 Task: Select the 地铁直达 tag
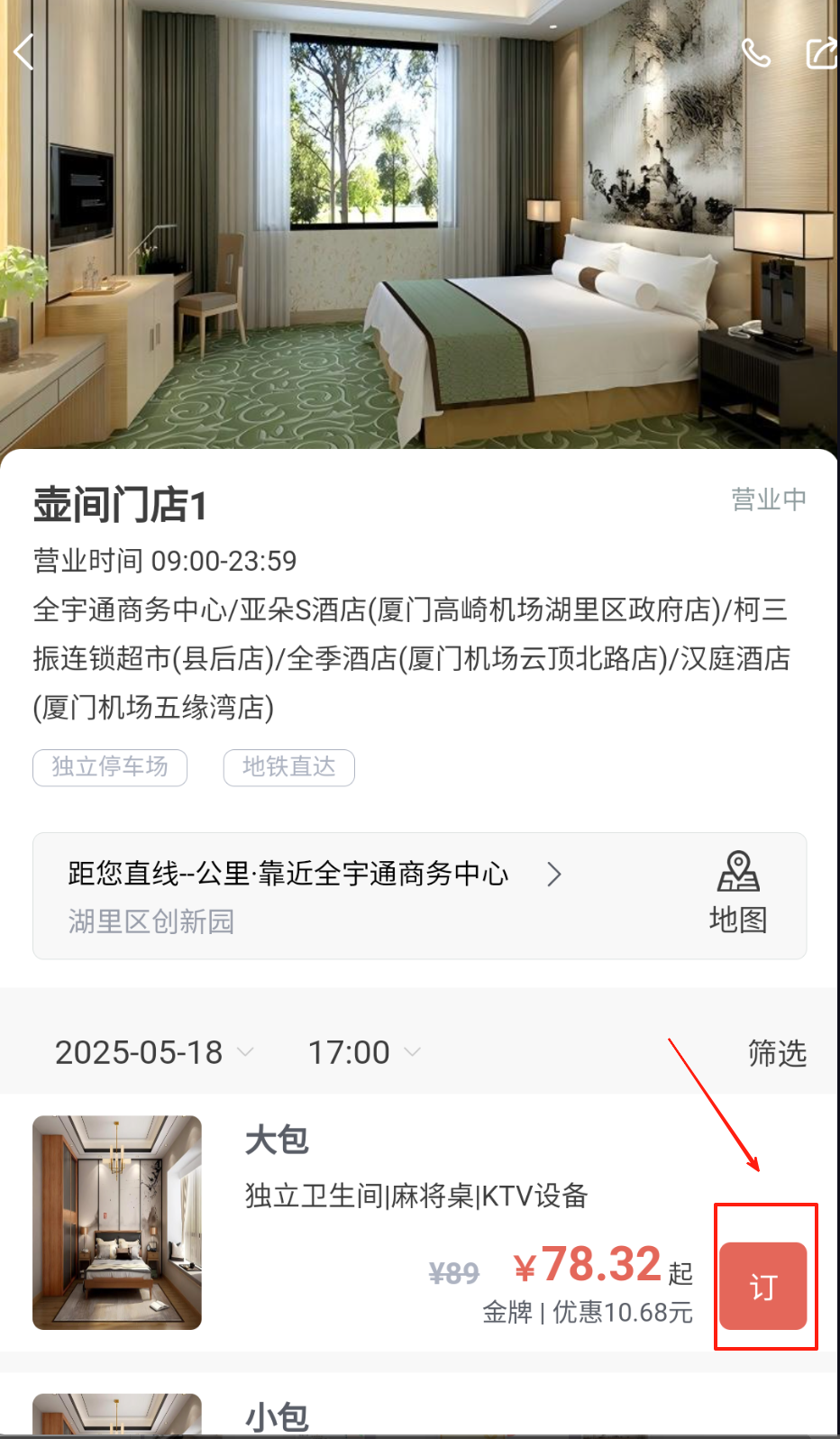pos(288,767)
